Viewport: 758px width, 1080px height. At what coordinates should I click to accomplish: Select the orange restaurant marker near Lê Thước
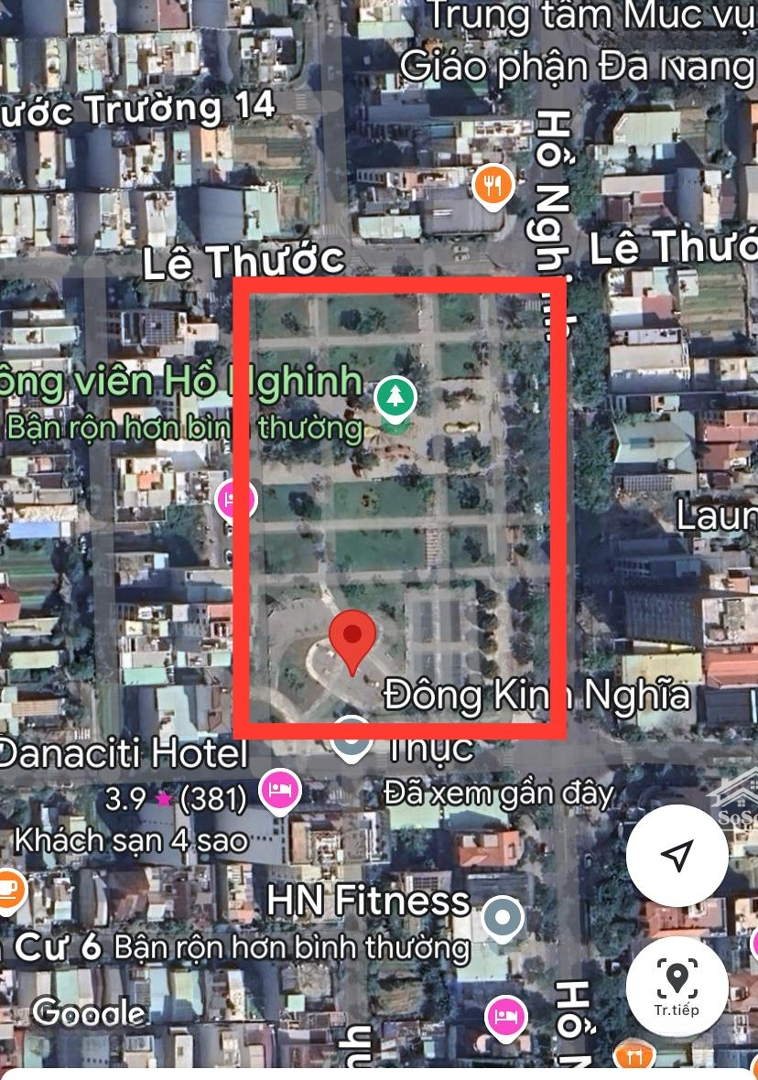click(x=493, y=185)
